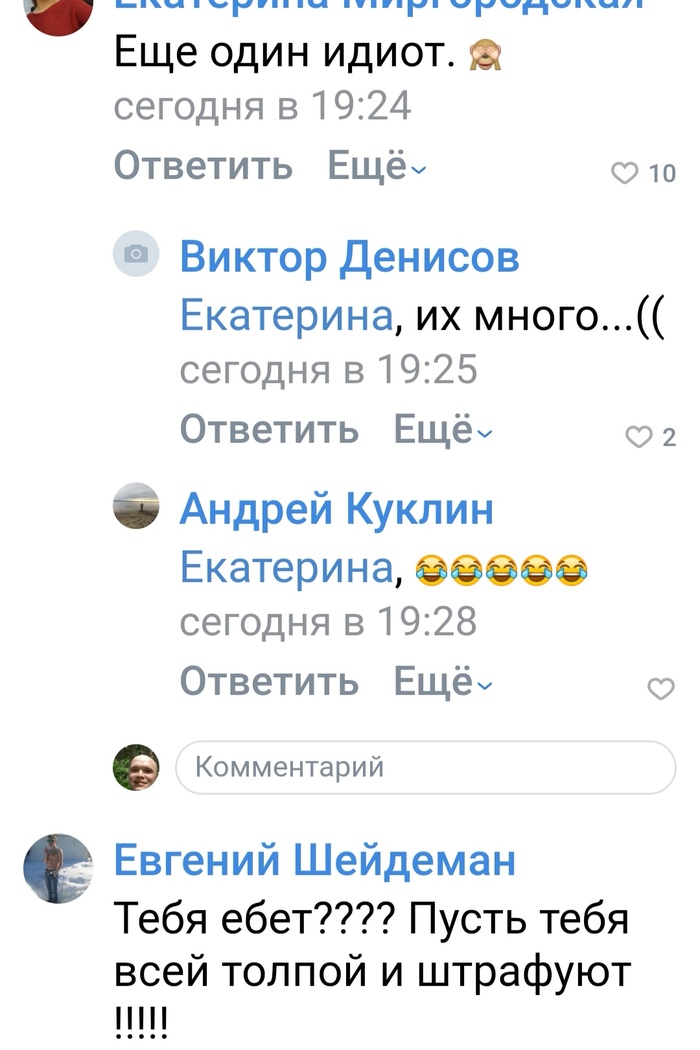Tap Евгений Шейдеман's avatar

pos(58,868)
